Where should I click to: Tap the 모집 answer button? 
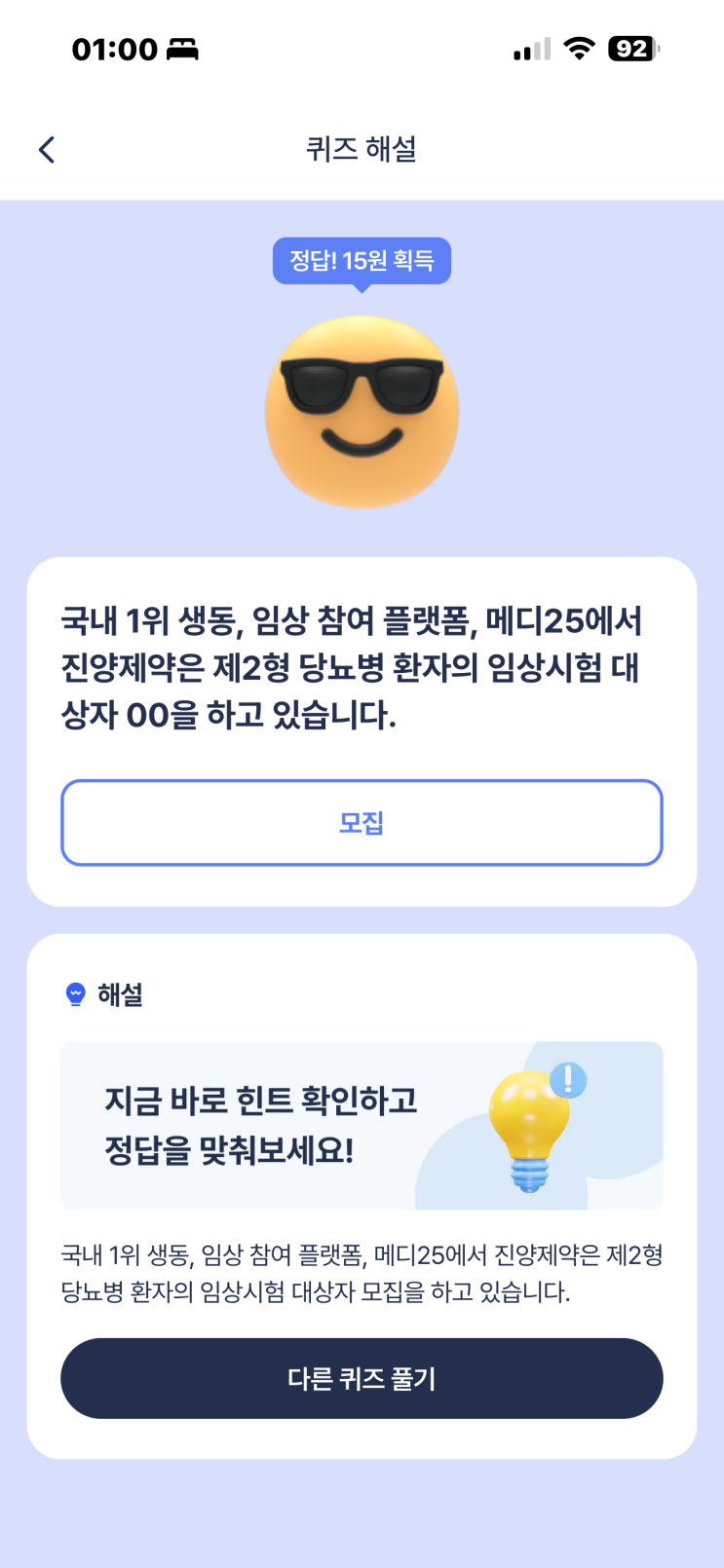tap(362, 823)
